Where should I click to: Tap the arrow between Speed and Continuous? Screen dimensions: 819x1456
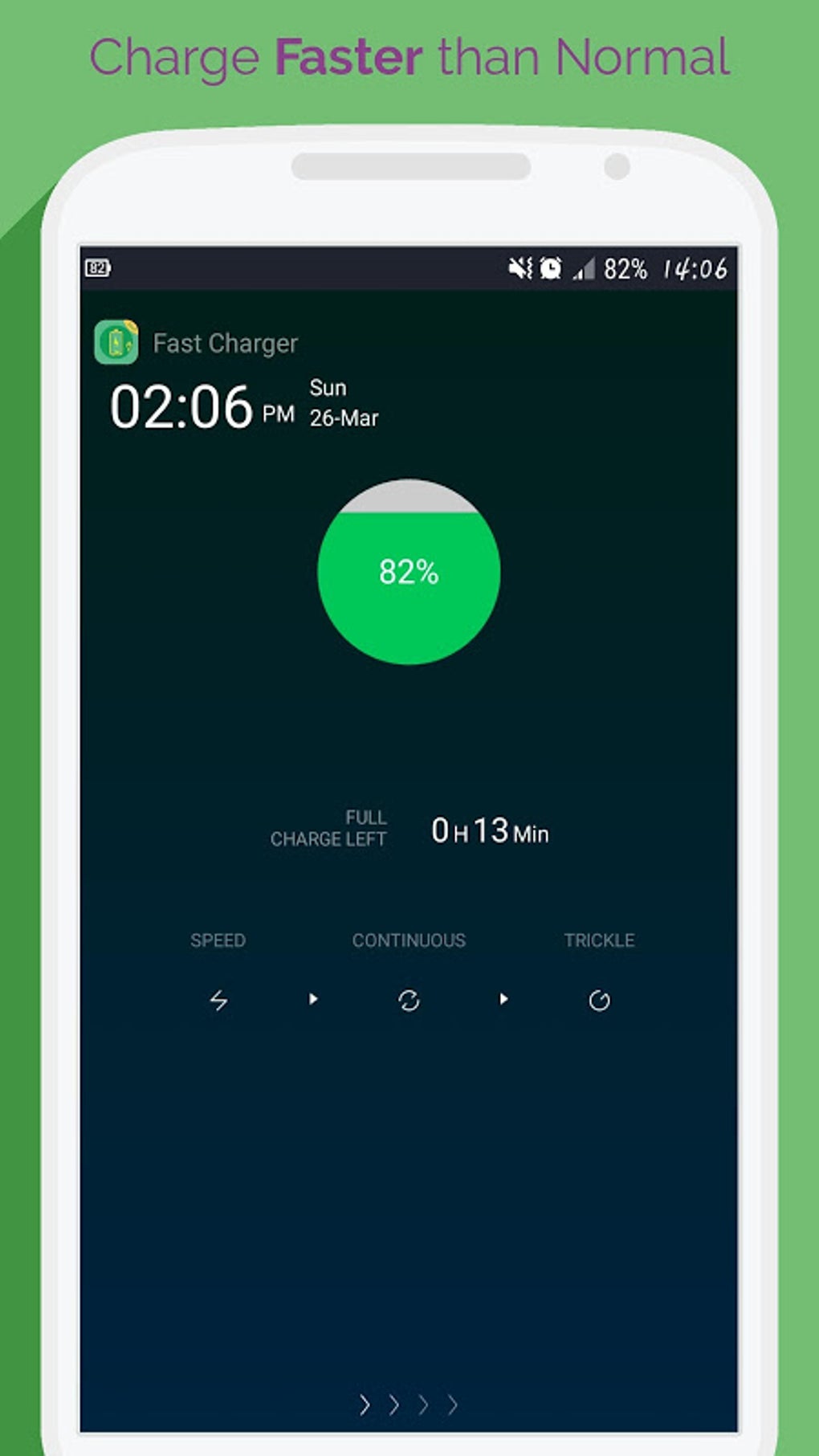click(x=313, y=1001)
